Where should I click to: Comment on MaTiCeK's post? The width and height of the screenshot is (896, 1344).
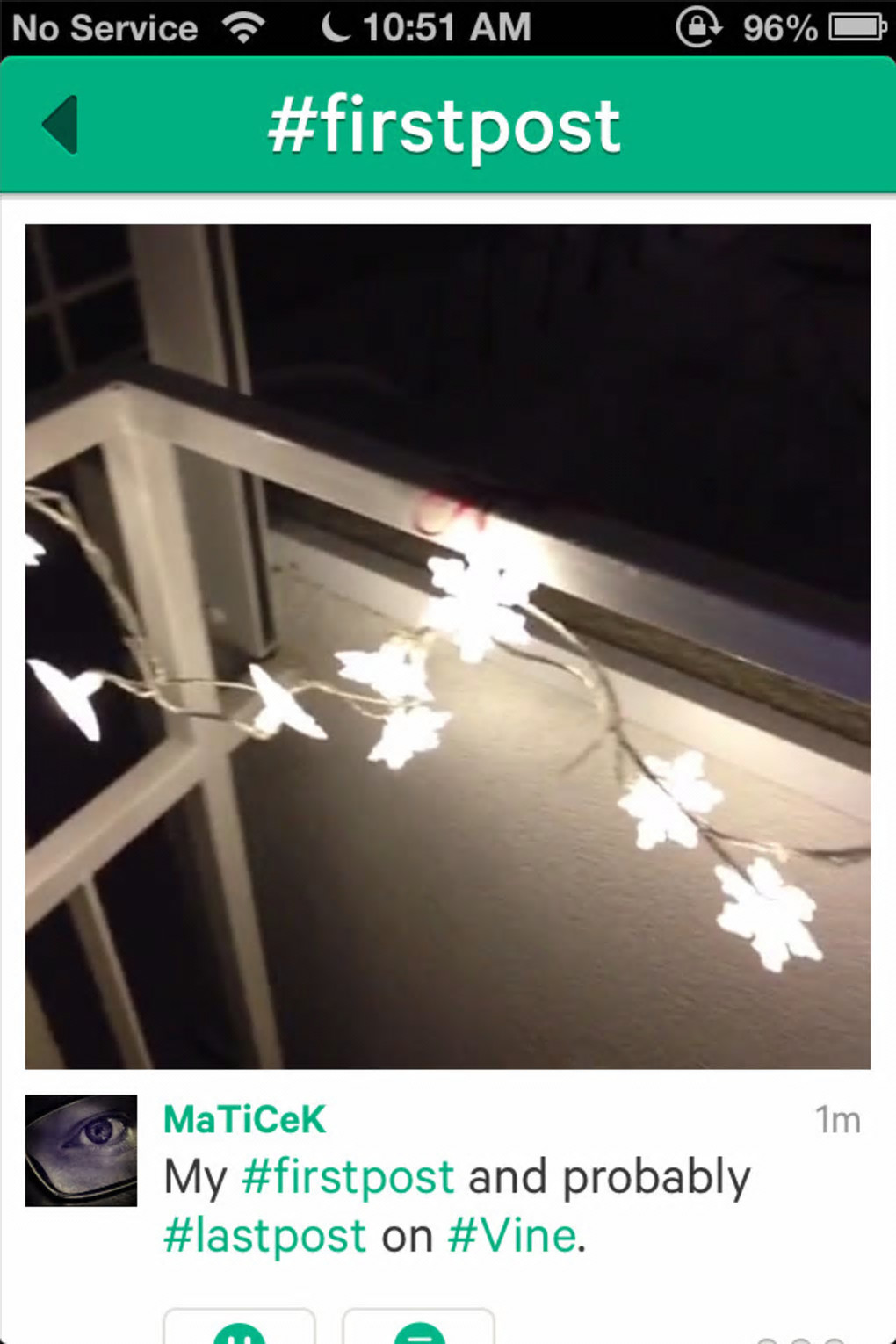point(419,1330)
